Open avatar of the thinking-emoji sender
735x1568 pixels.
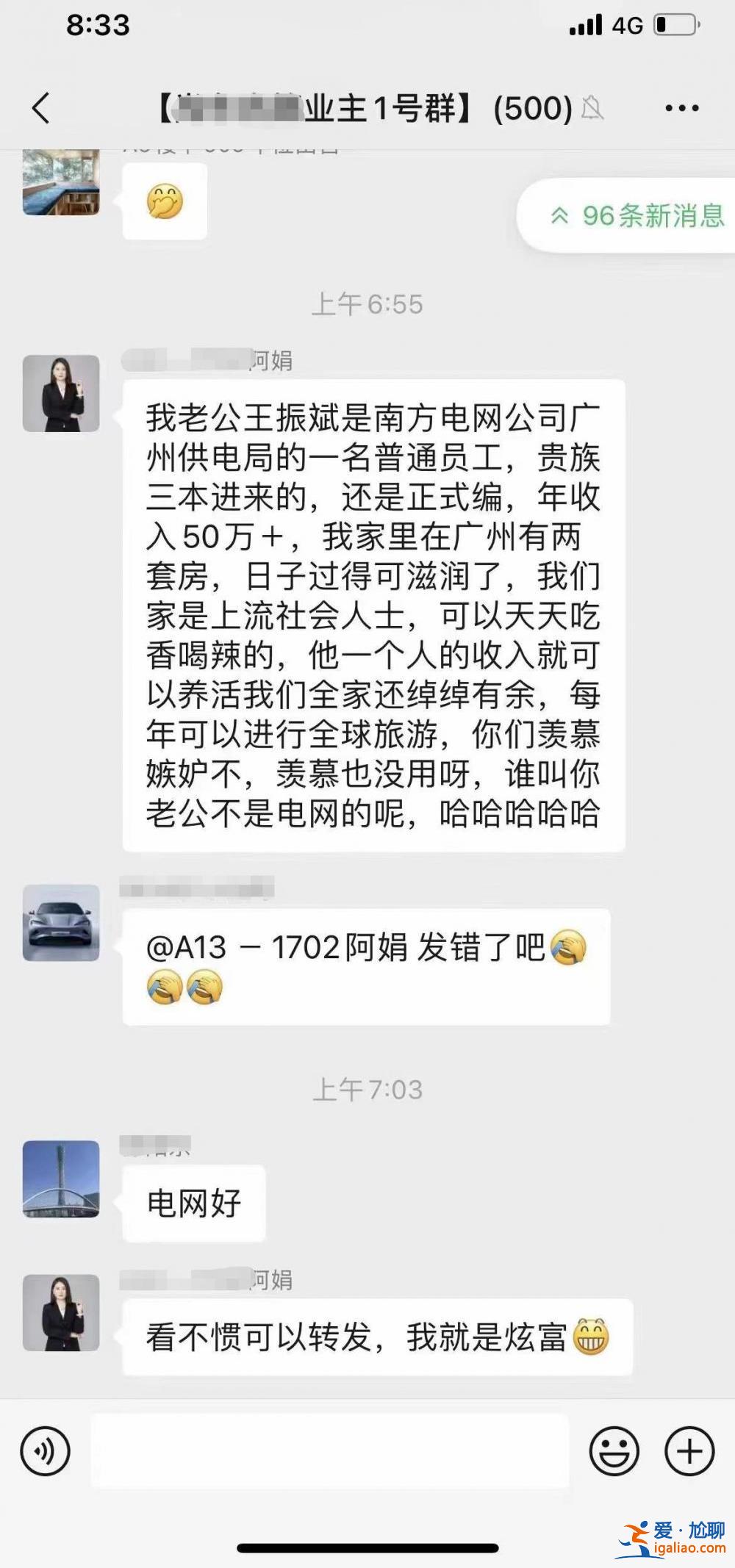point(61,182)
